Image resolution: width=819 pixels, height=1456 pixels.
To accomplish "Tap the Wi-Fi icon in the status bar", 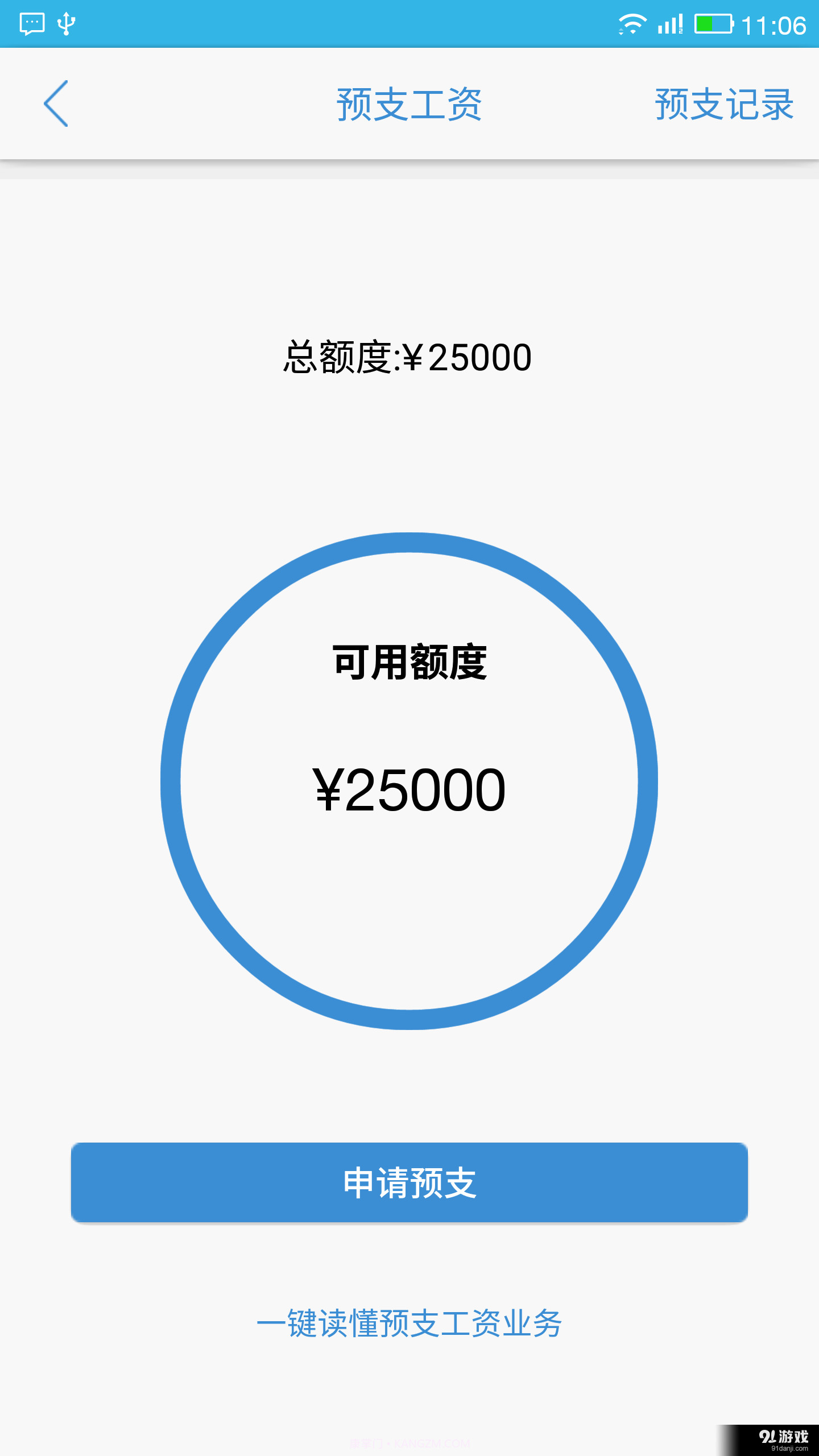I will (x=633, y=23).
